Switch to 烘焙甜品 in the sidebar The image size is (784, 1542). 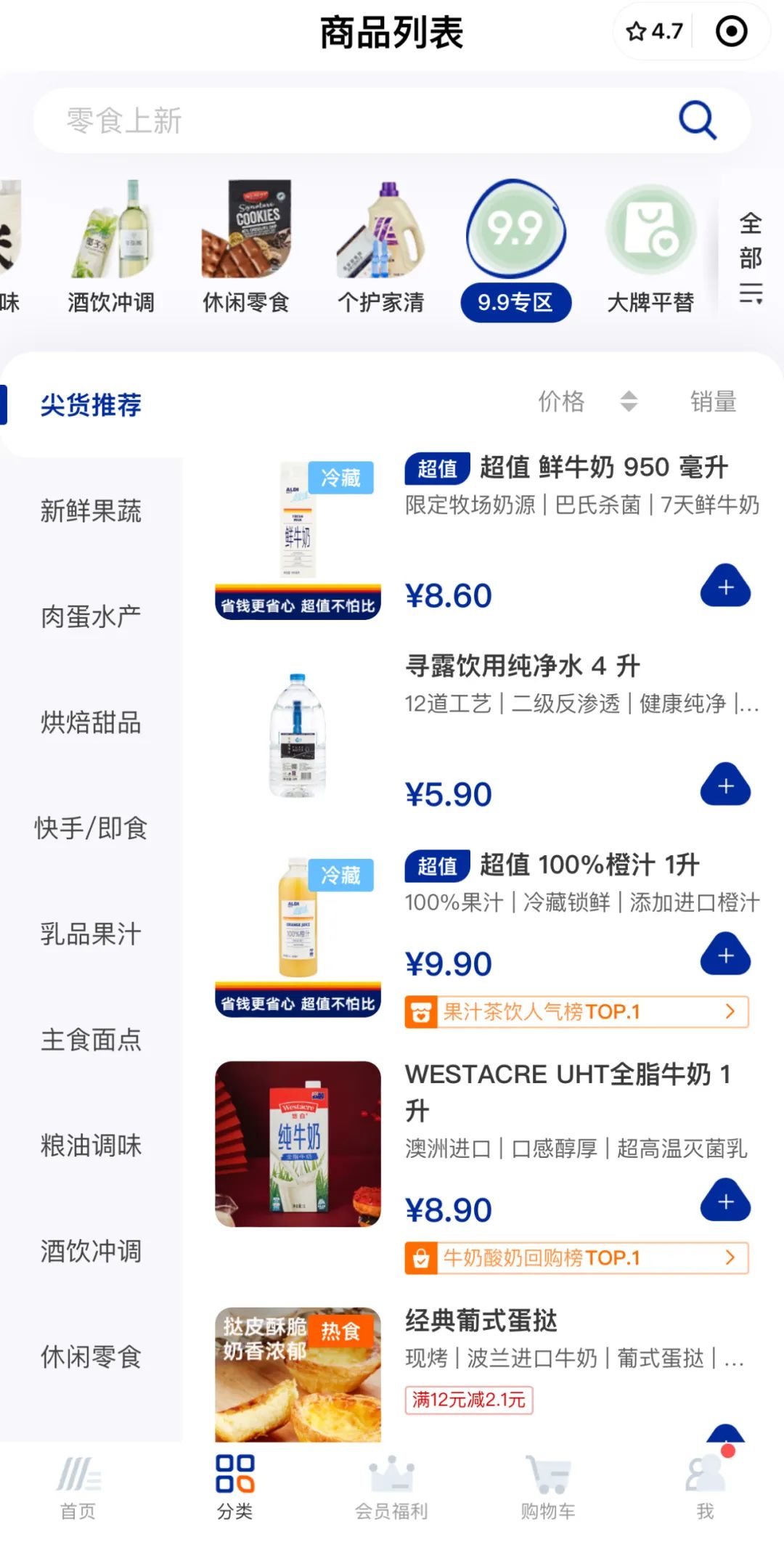[91, 723]
